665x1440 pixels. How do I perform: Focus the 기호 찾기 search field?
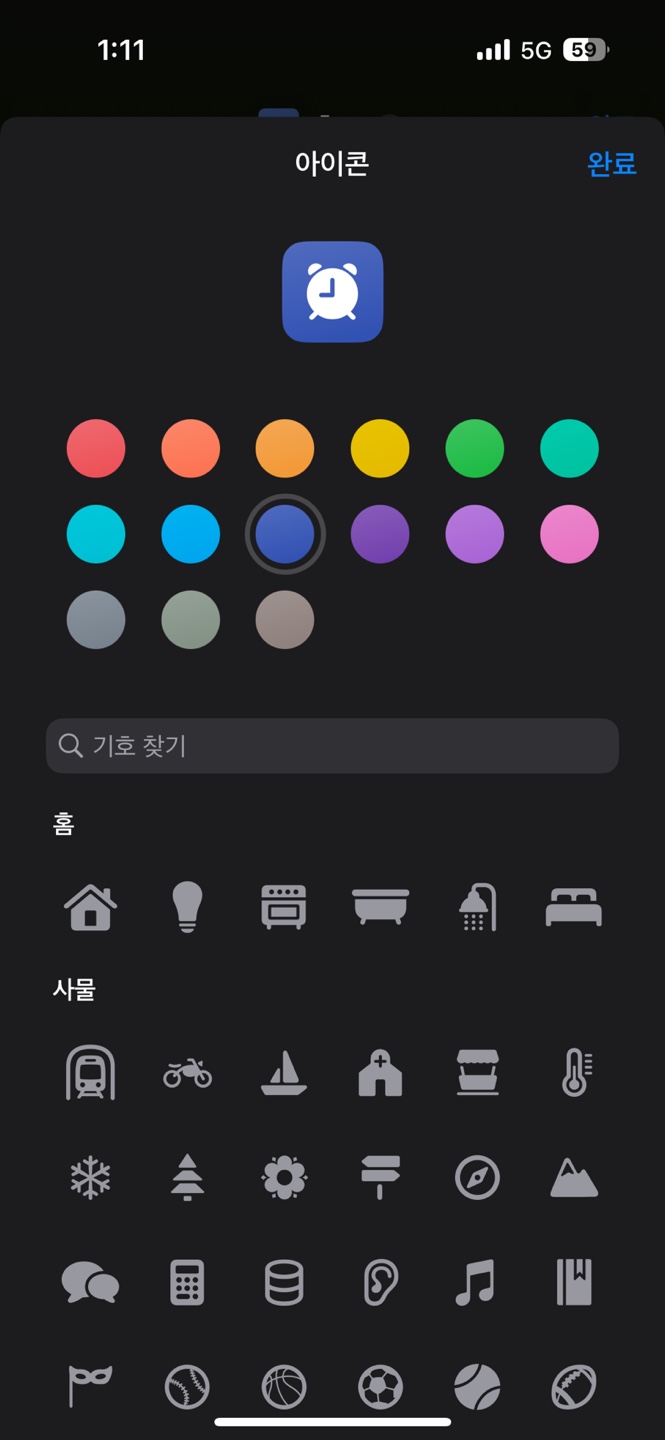[x=332, y=746]
